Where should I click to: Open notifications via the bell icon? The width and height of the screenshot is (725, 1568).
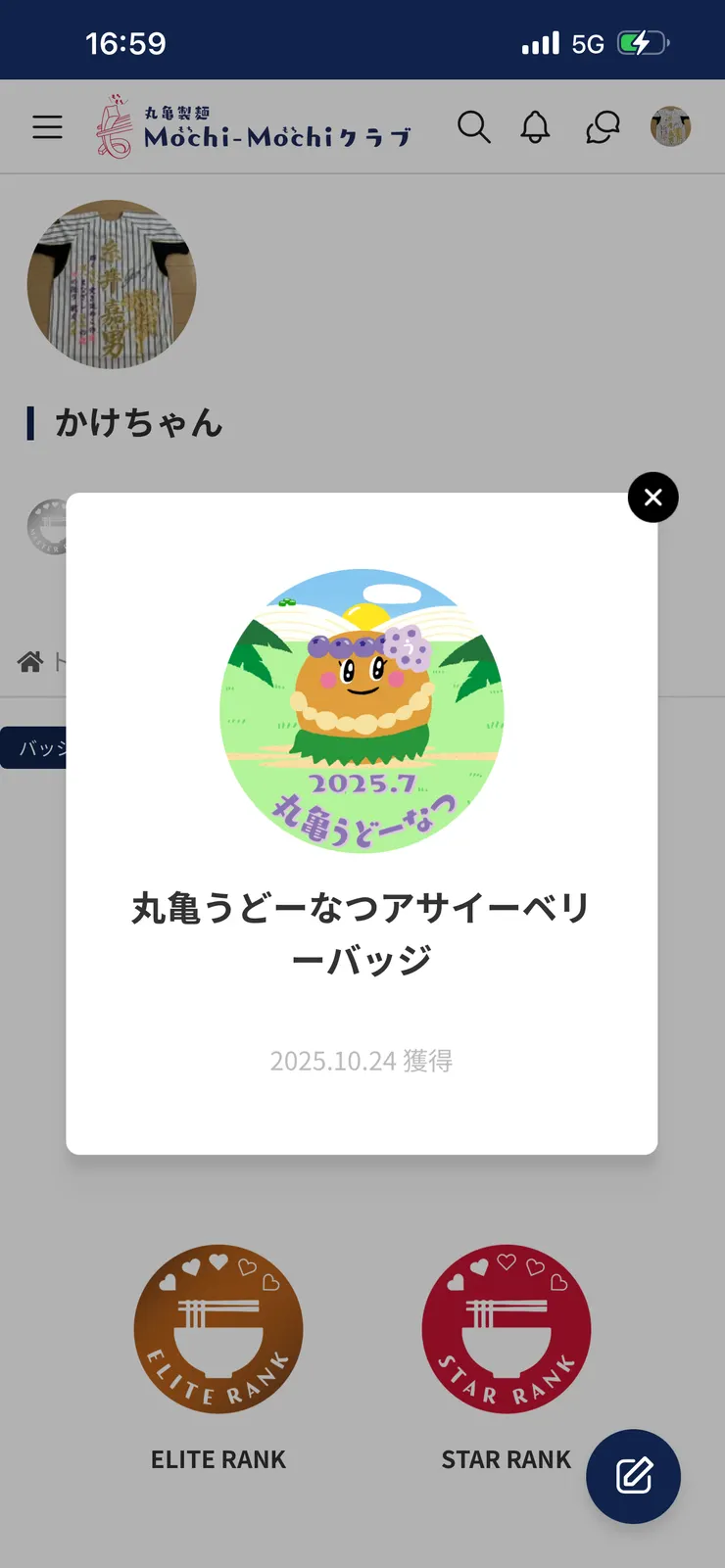(x=535, y=126)
